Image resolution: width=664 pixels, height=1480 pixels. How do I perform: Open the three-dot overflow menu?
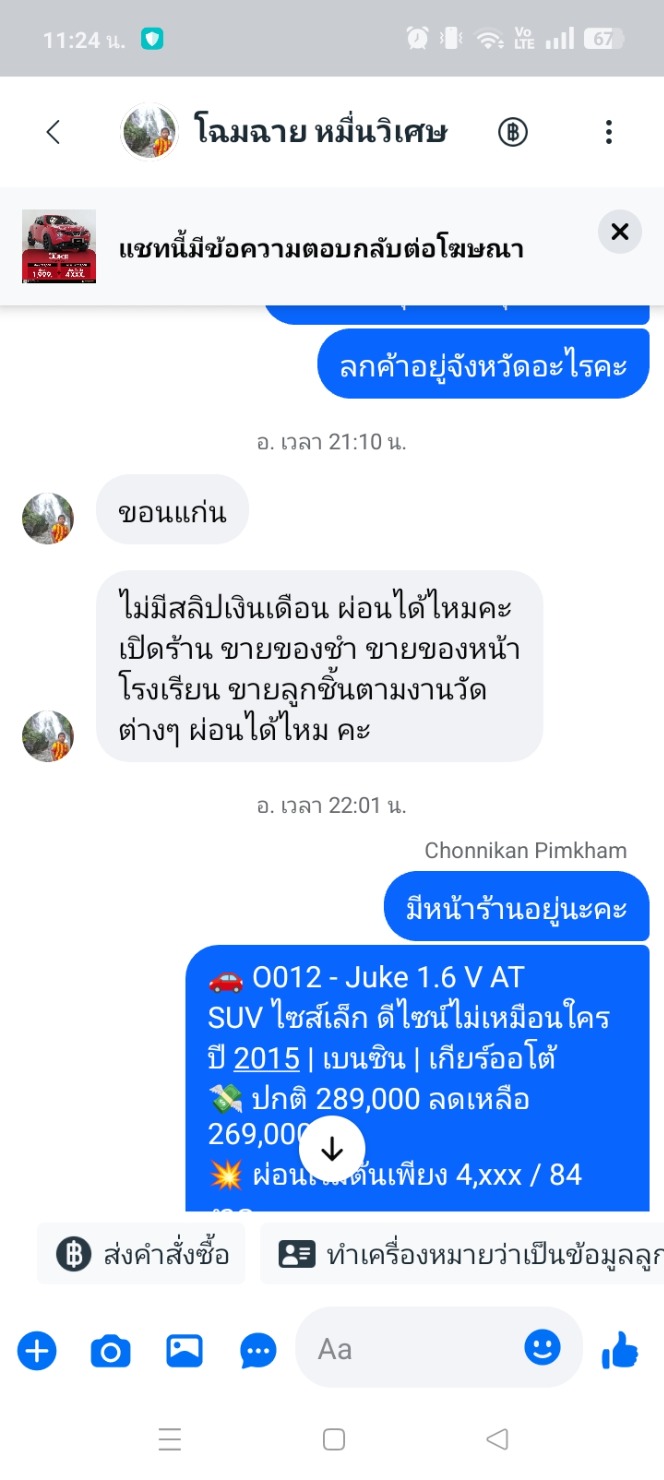point(609,132)
